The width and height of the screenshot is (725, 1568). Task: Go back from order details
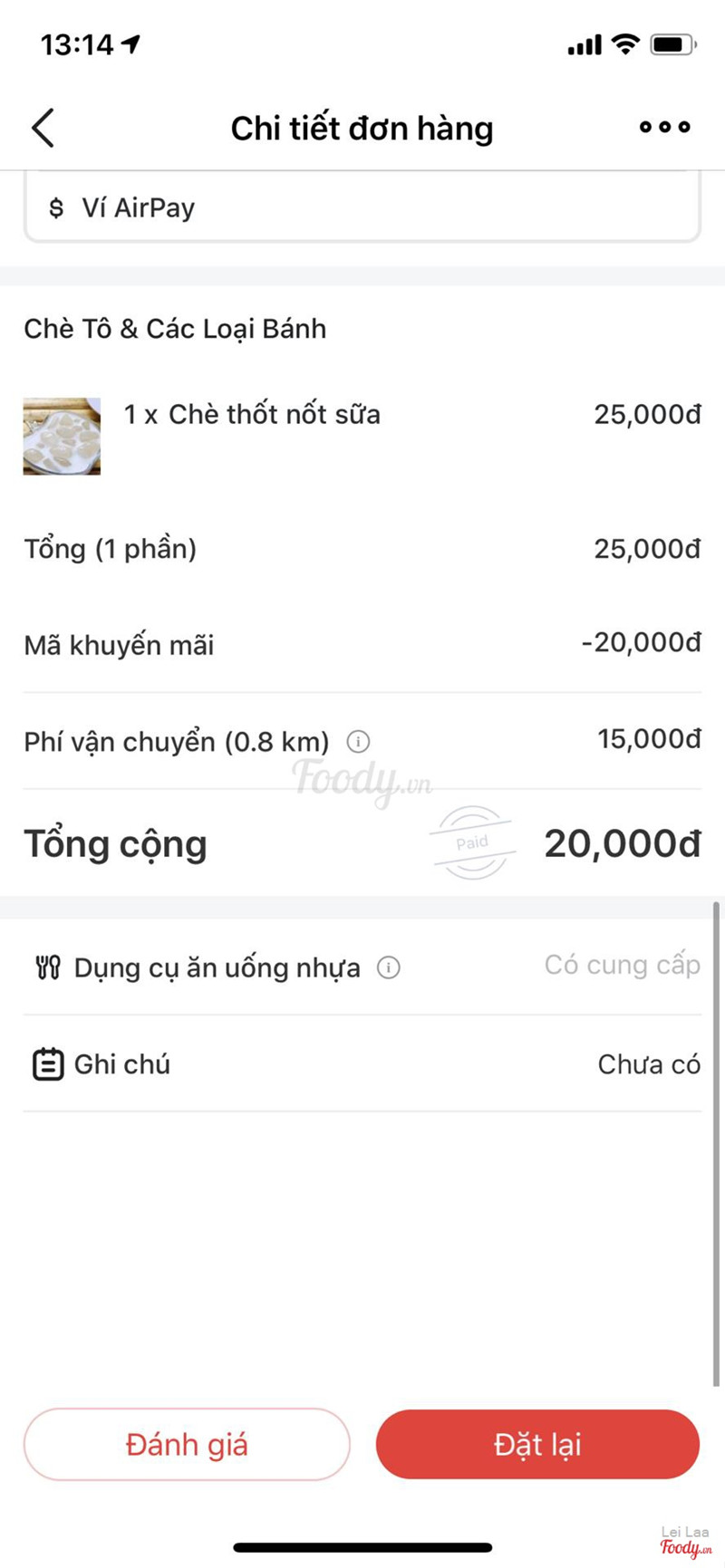tap(43, 128)
